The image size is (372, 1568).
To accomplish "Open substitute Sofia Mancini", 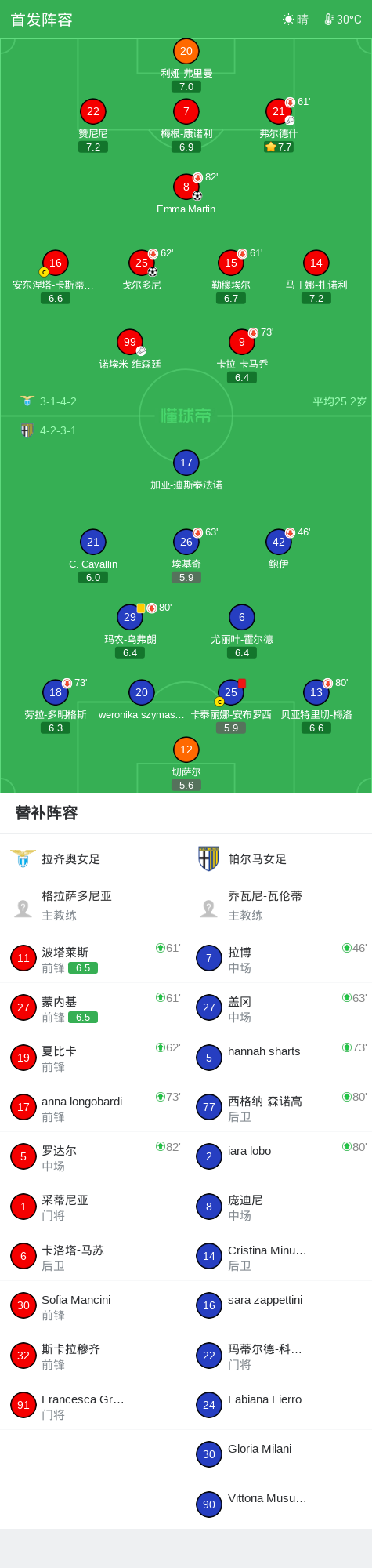I will pyautogui.click(x=92, y=1305).
